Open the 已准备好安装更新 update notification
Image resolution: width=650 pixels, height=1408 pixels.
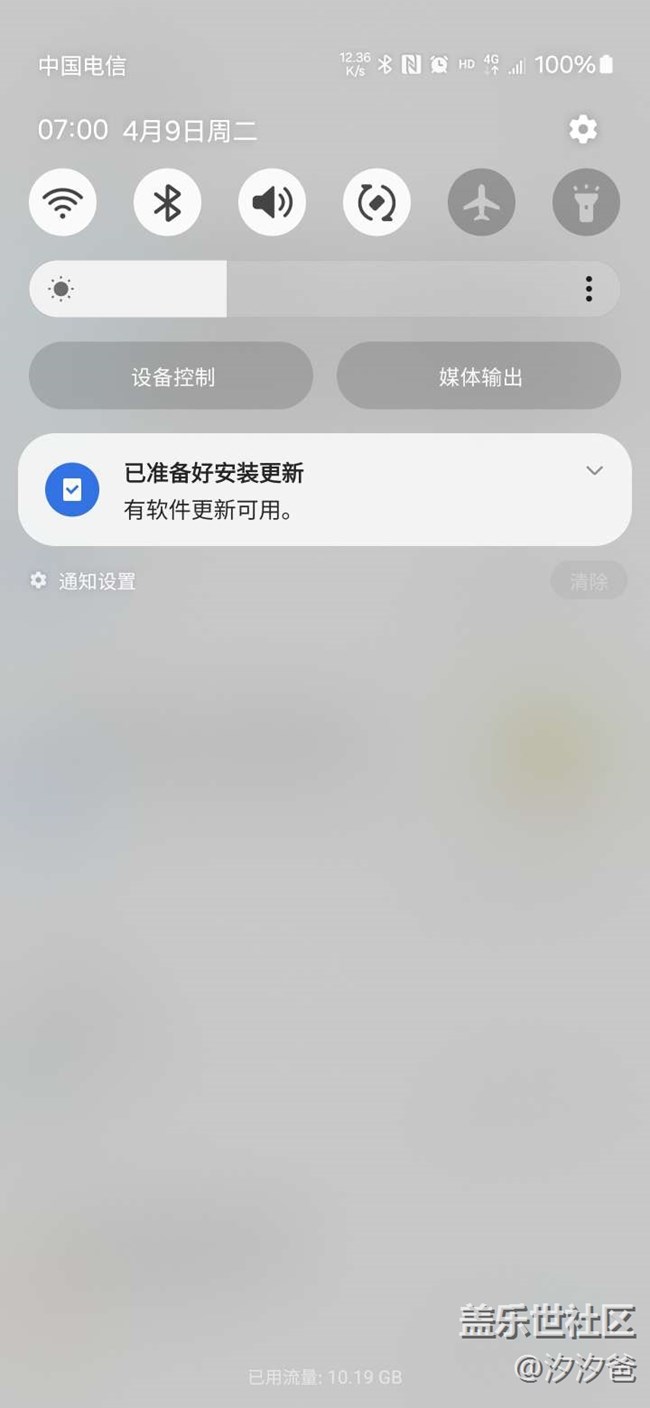pos(325,490)
